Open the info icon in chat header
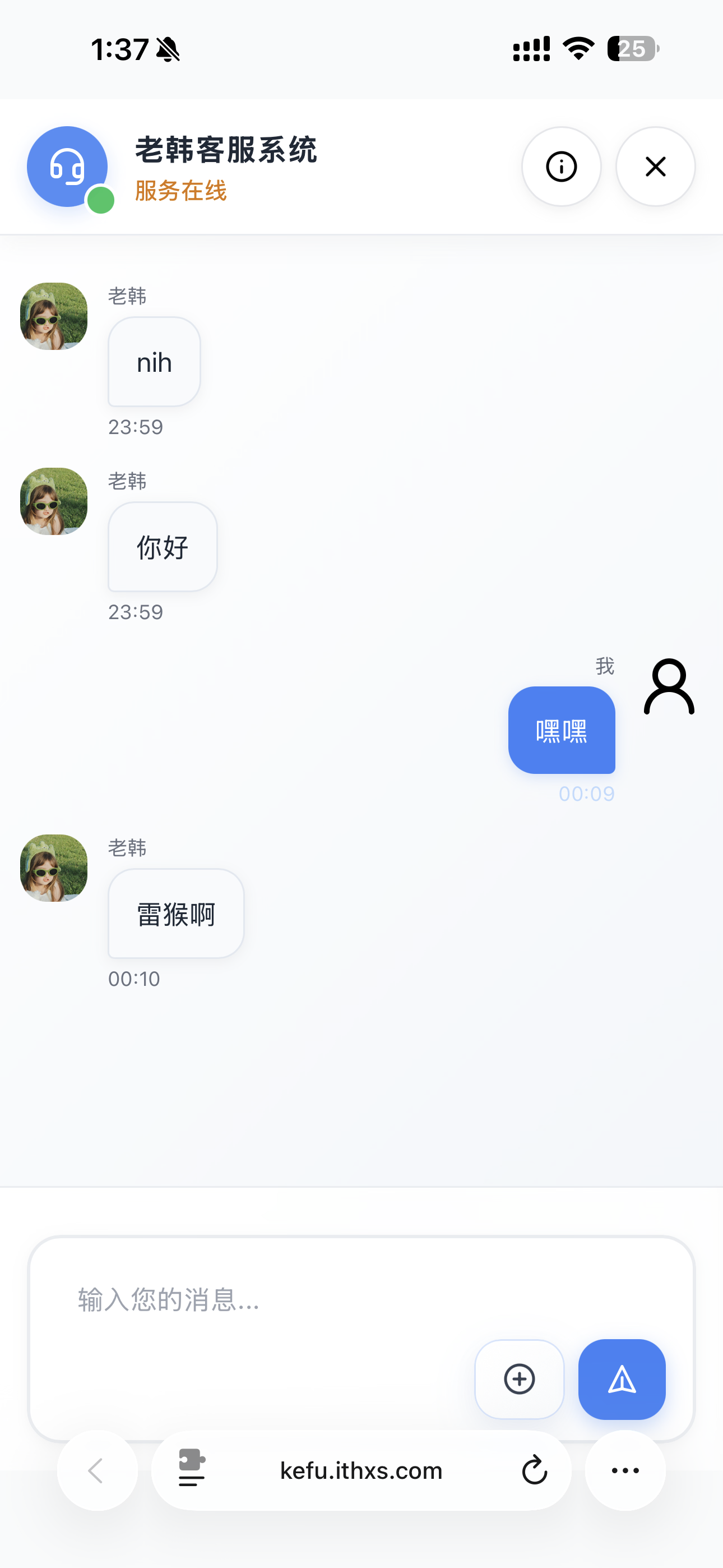Viewport: 723px width, 1568px height. 561,166
